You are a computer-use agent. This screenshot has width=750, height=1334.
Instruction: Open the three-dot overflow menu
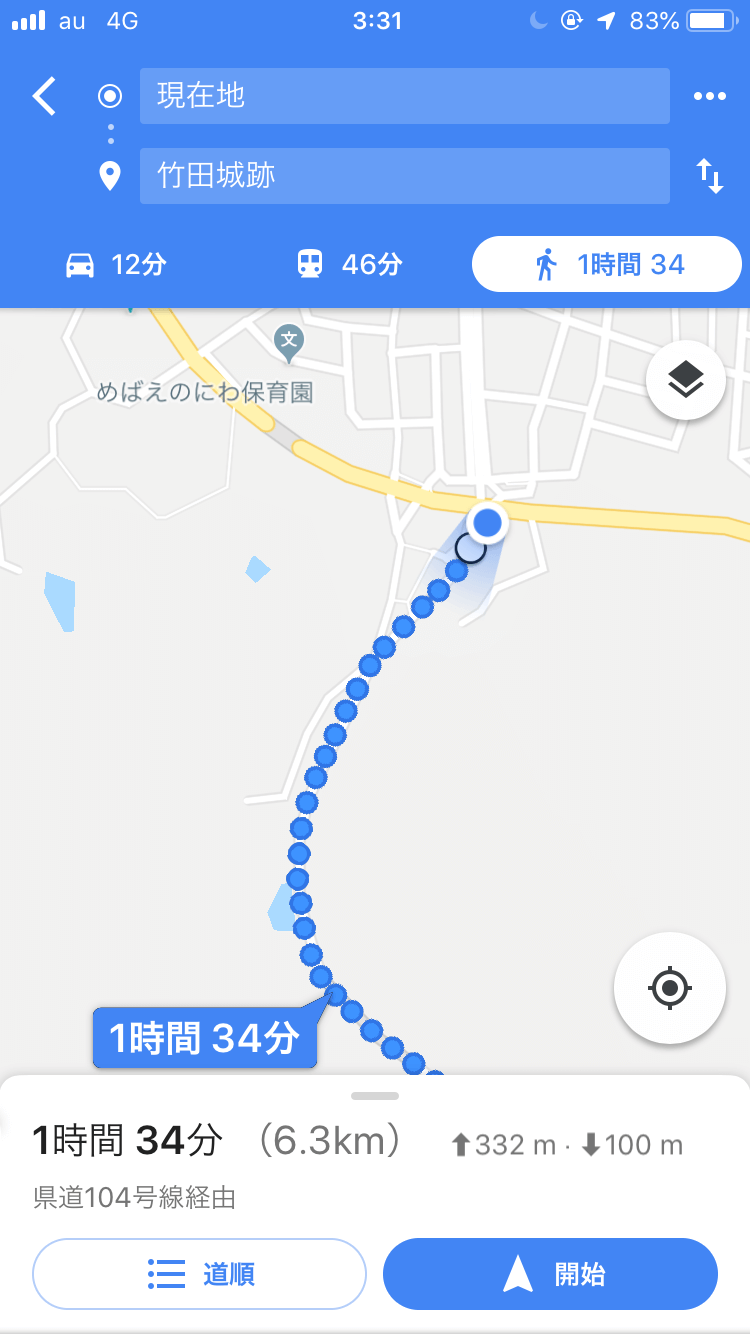point(709,96)
